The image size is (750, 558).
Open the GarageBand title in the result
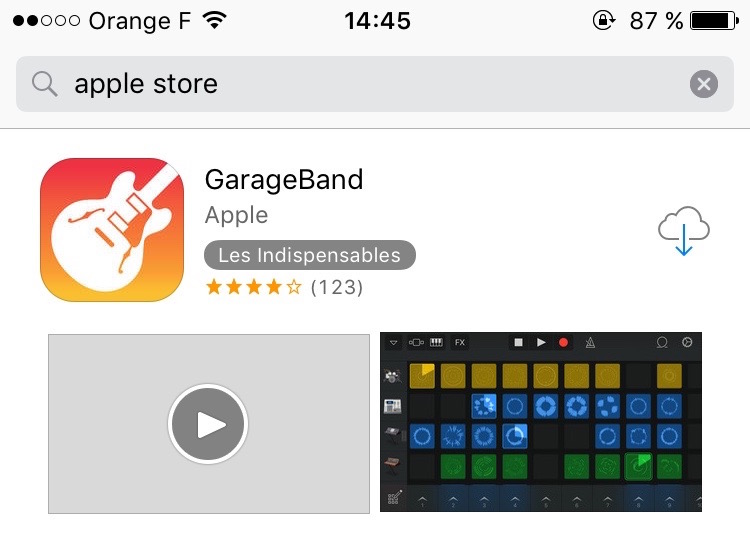(283, 180)
